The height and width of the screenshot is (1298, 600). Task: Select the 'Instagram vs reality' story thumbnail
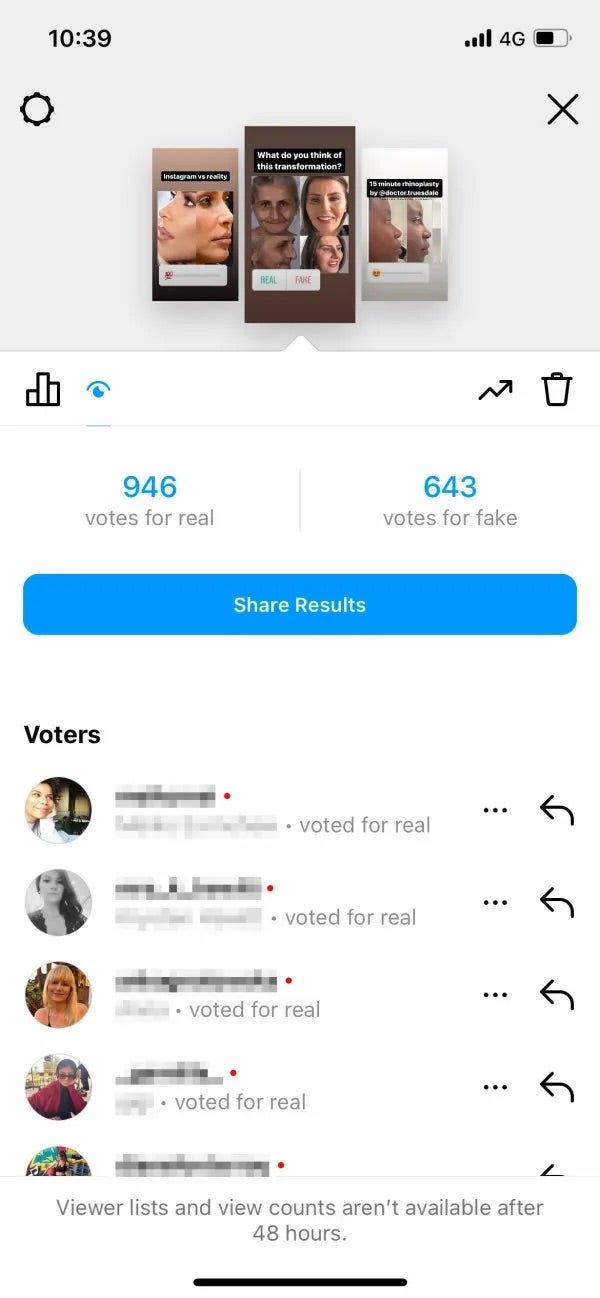195,224
